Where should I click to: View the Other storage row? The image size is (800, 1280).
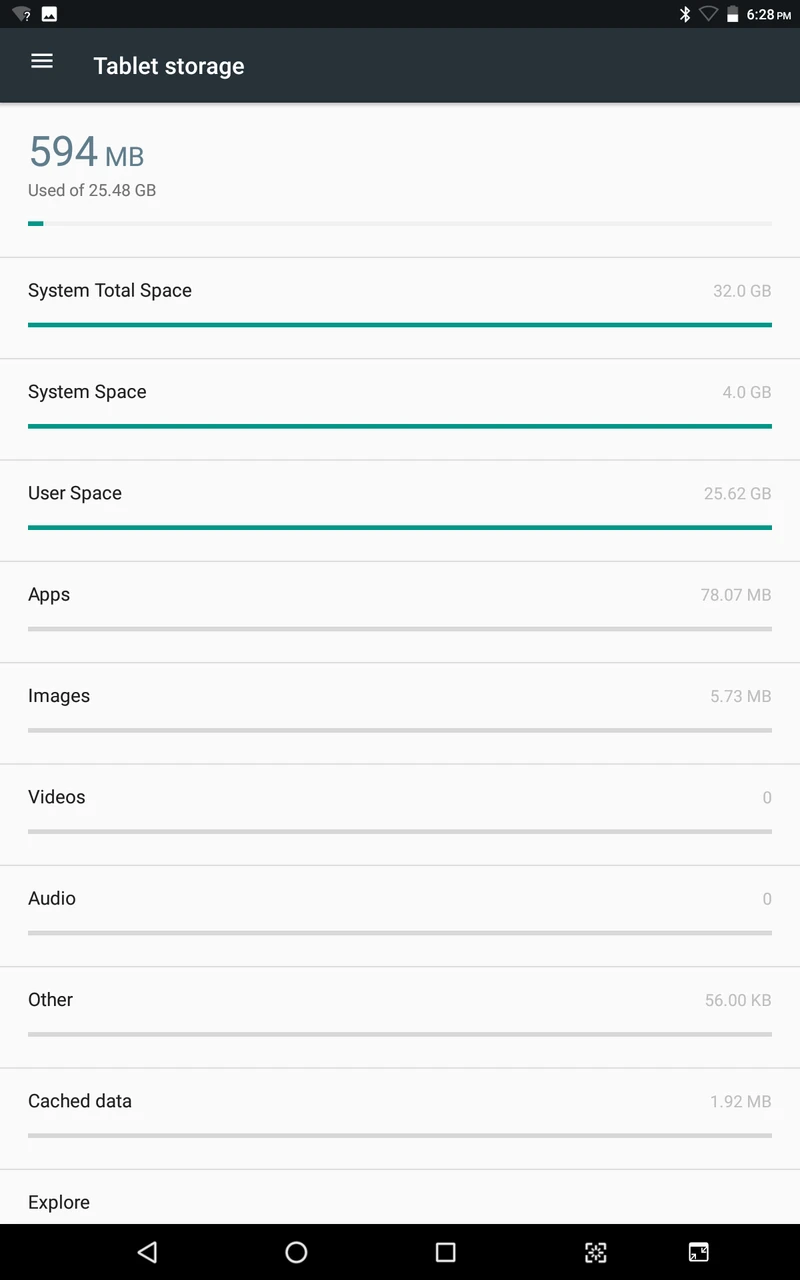pyautogui.click(x=400, y=1016)
